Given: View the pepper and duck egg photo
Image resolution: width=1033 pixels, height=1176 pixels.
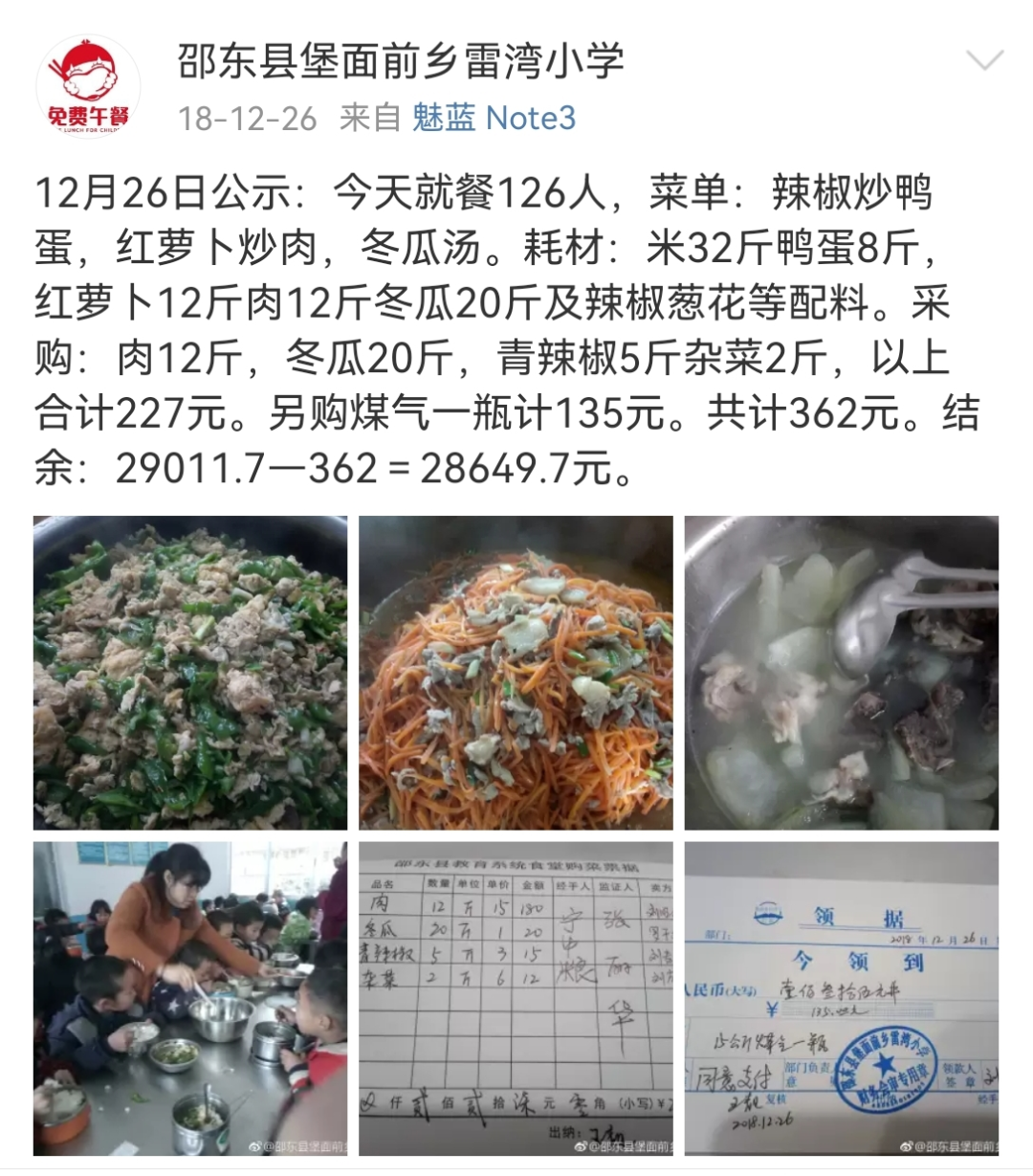Looking at the screenshot, I should (x=190, y=673).
